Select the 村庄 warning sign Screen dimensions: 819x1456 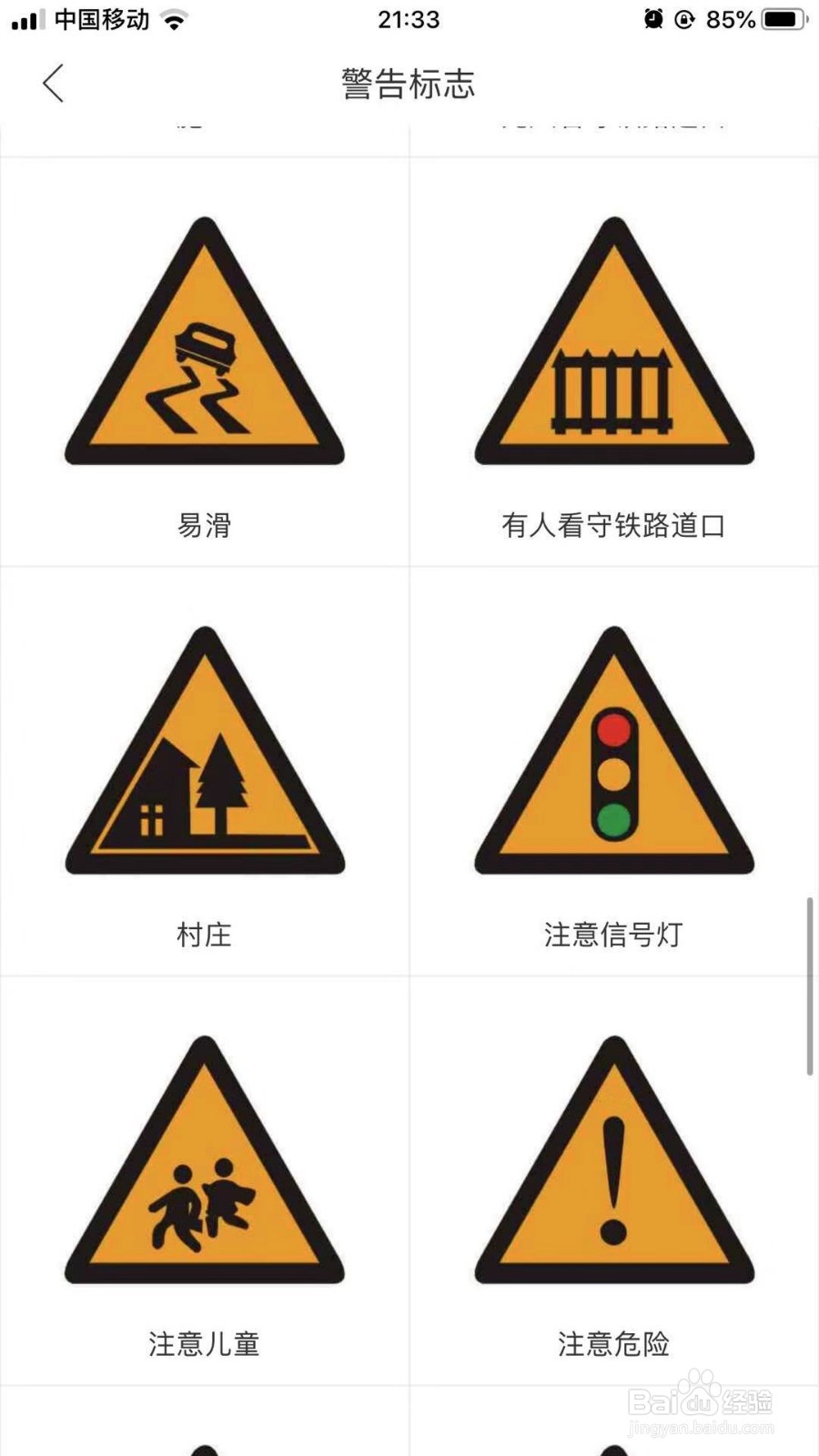[205, 773]
